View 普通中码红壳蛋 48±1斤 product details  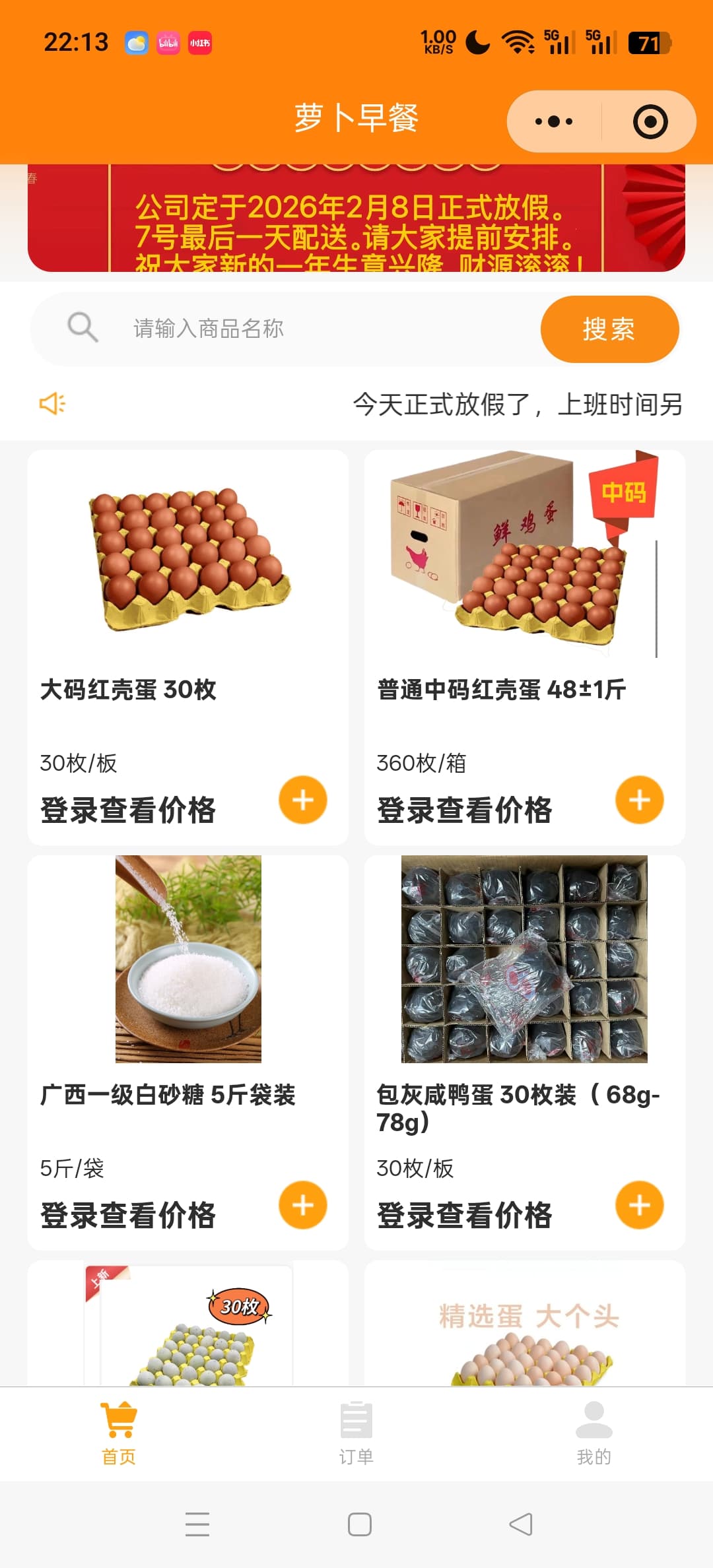pyautogui.click(x=524, y=594)
